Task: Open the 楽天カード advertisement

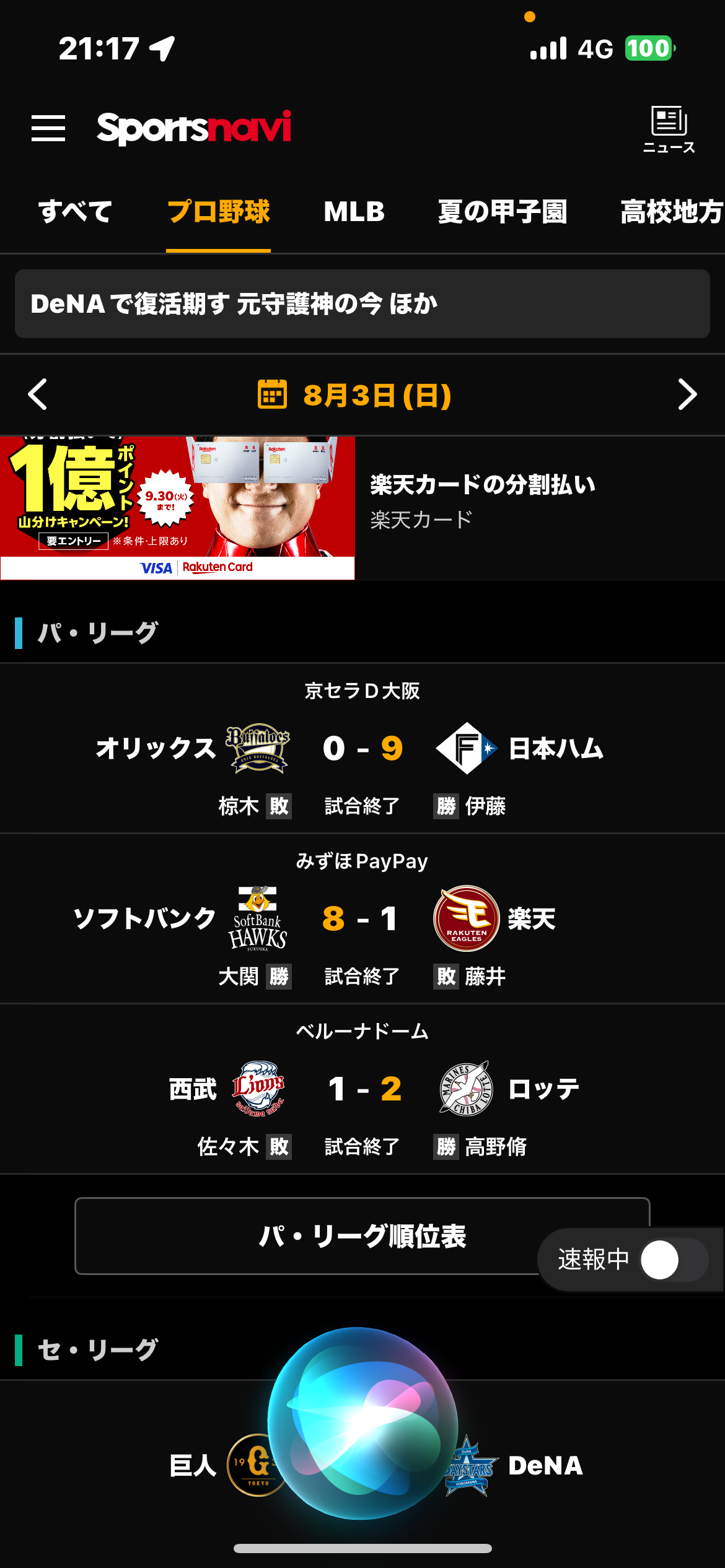Action: coord(362,508)
